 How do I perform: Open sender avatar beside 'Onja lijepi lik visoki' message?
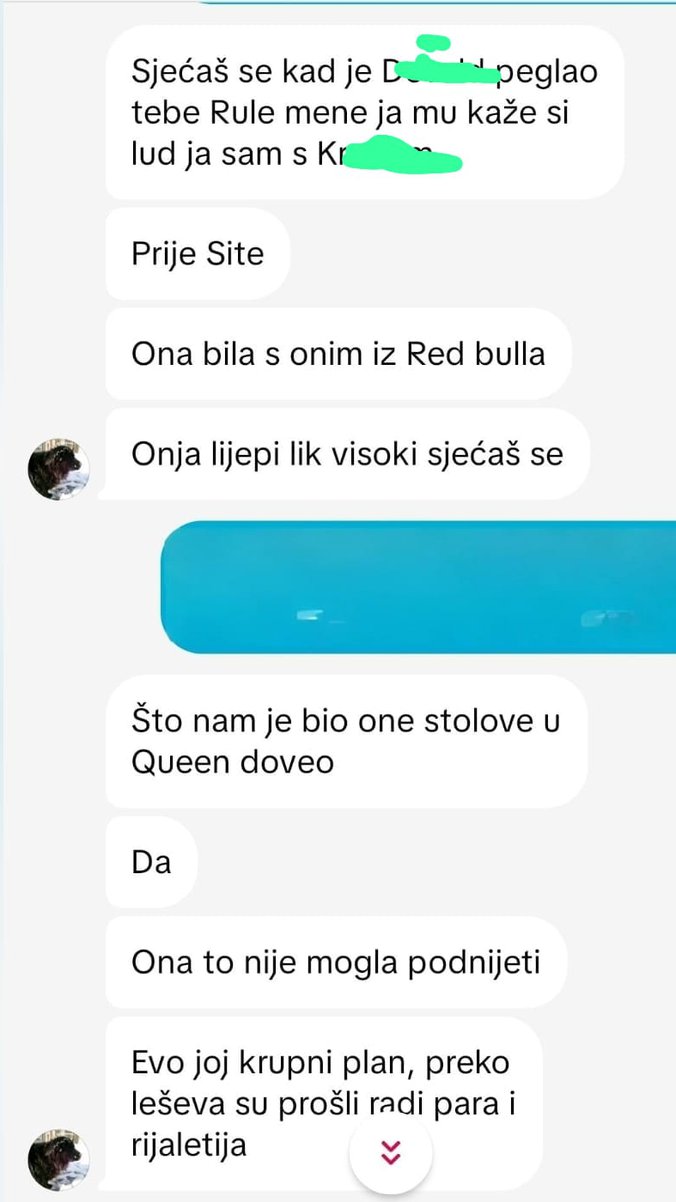[x=58, y=468]
